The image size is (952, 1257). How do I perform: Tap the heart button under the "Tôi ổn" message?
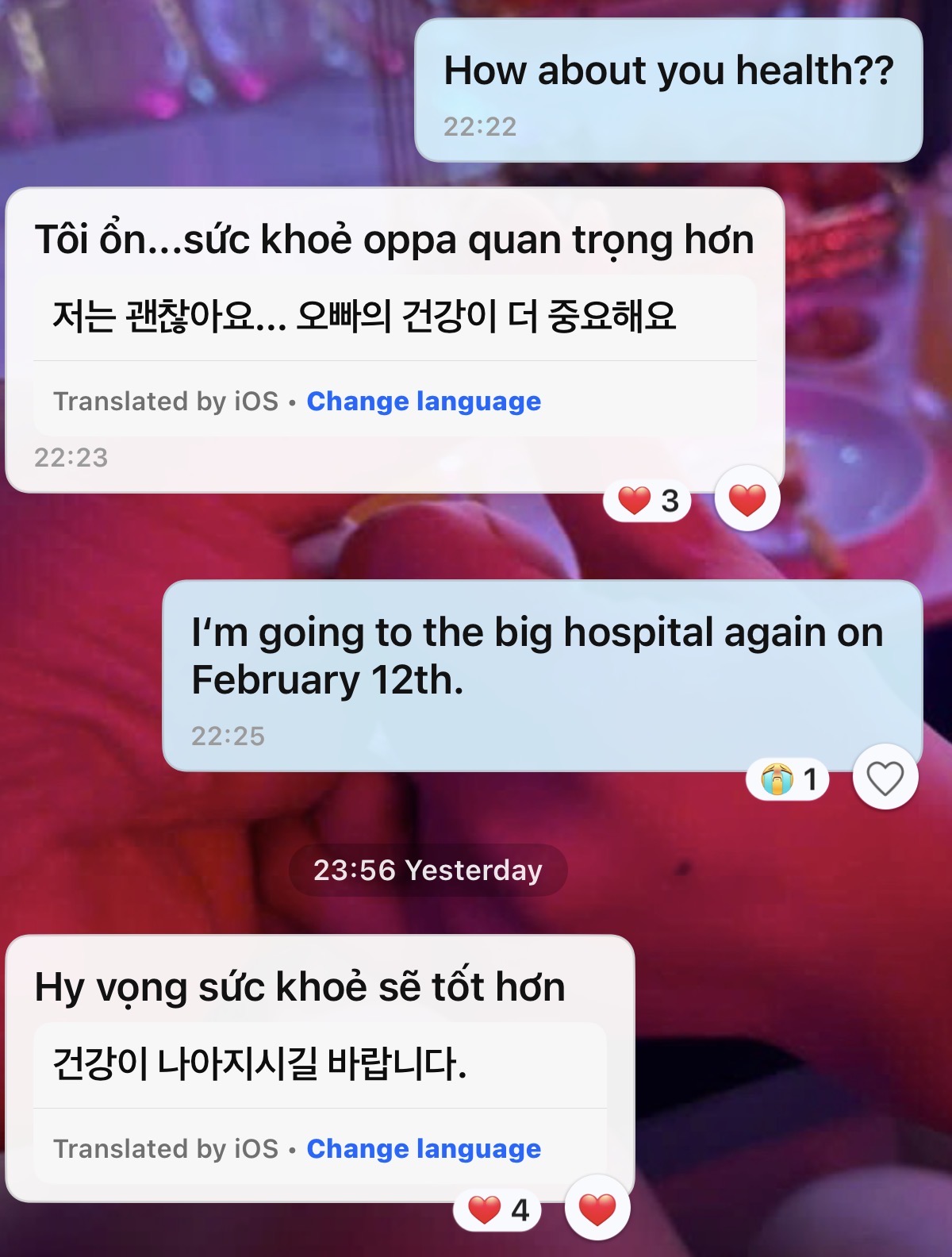click(x=747, y=500)
